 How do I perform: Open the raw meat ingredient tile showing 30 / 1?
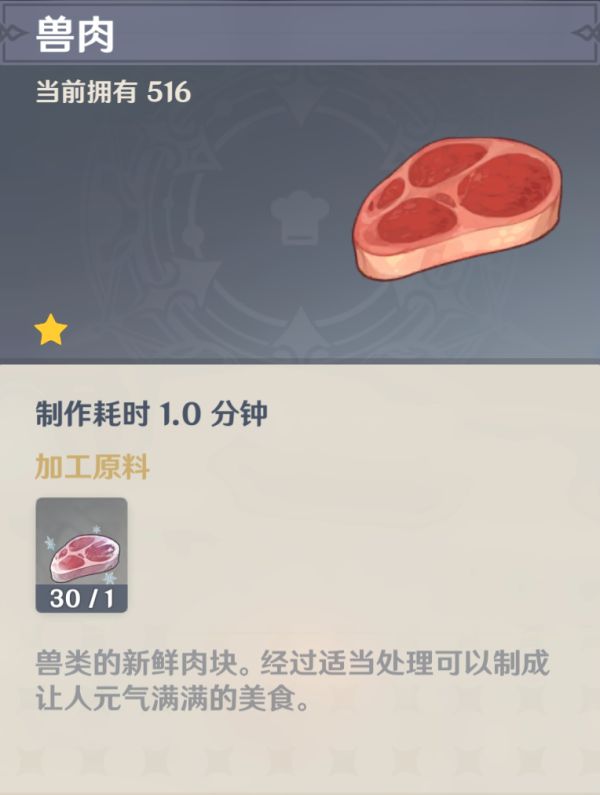pos(81,554)
